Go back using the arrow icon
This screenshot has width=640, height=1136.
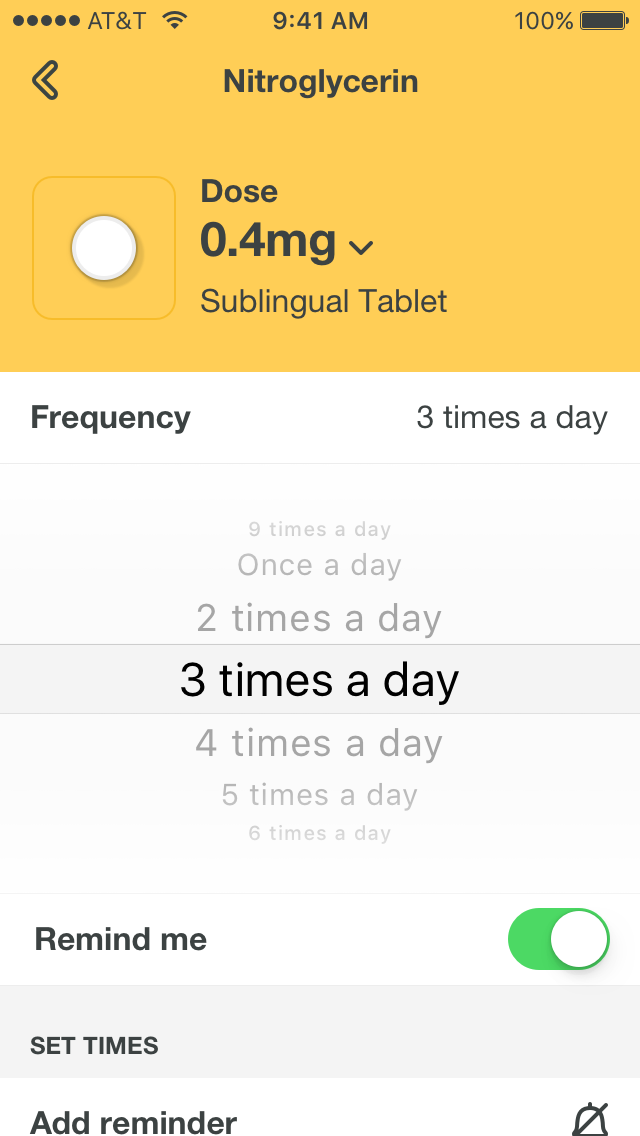click(46, 81)
